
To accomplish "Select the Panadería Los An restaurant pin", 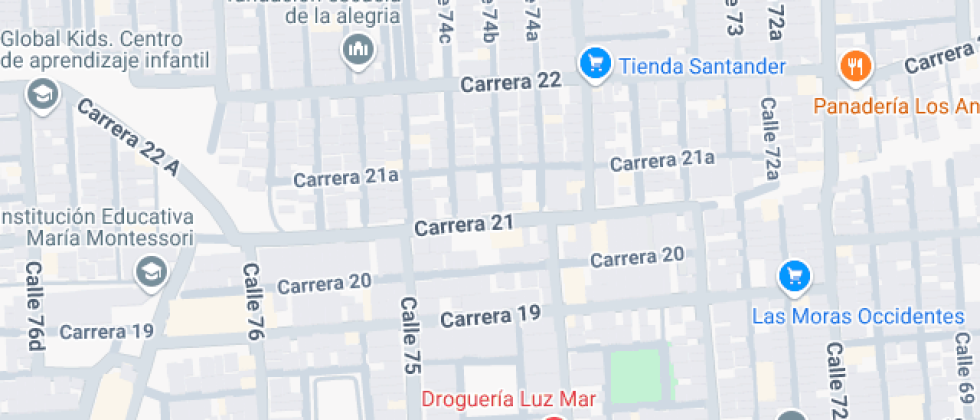I will 856,66.
